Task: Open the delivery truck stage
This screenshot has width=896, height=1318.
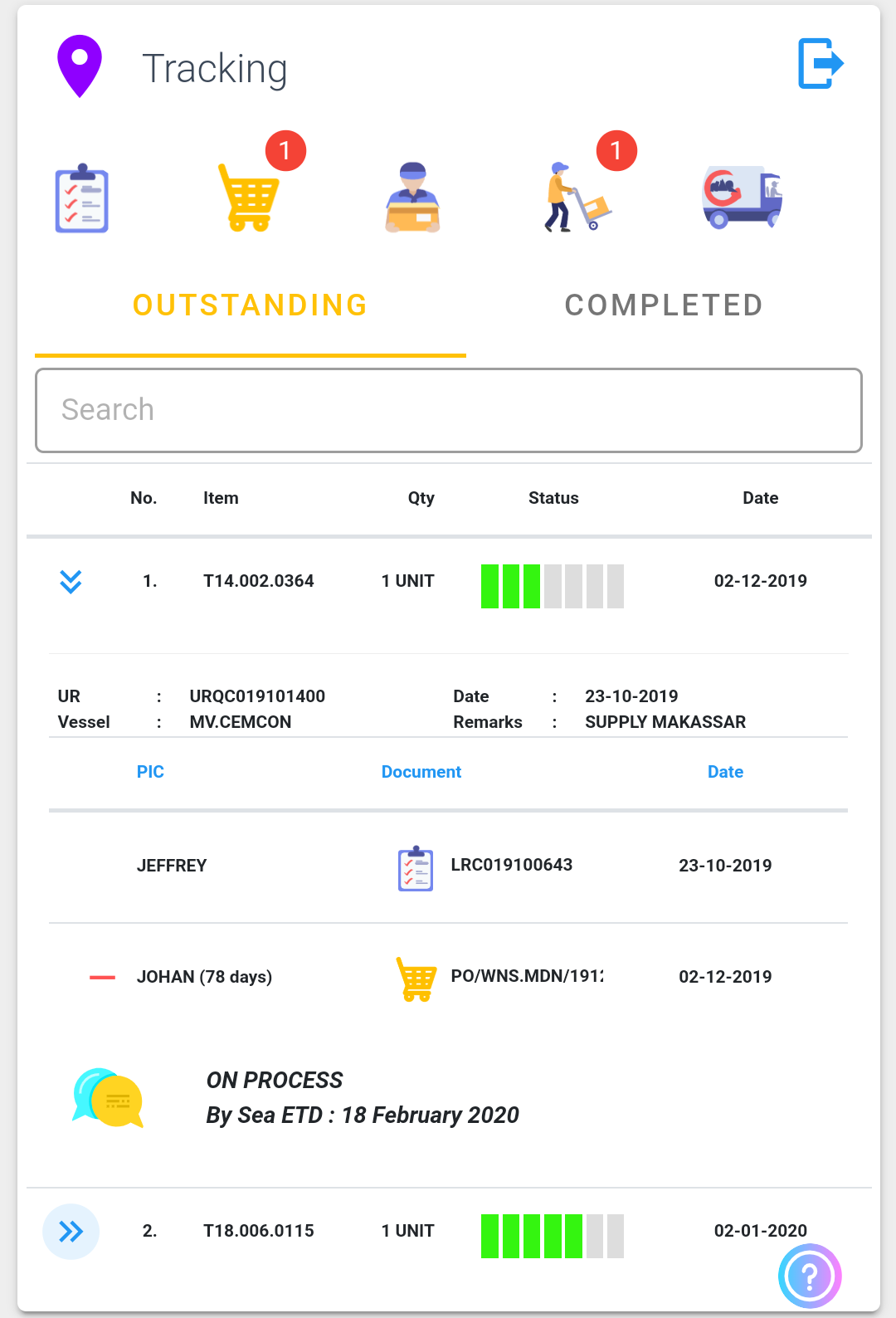Action: (x=743, y=197)
